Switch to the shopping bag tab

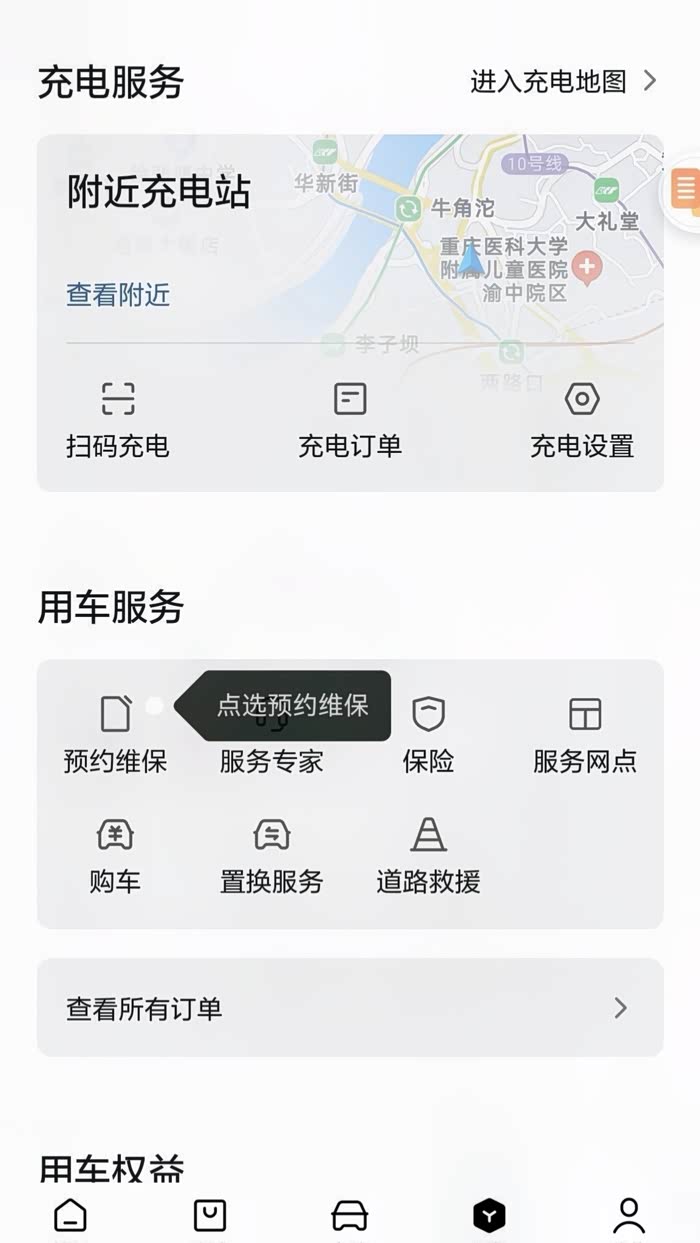point(210,1217)
